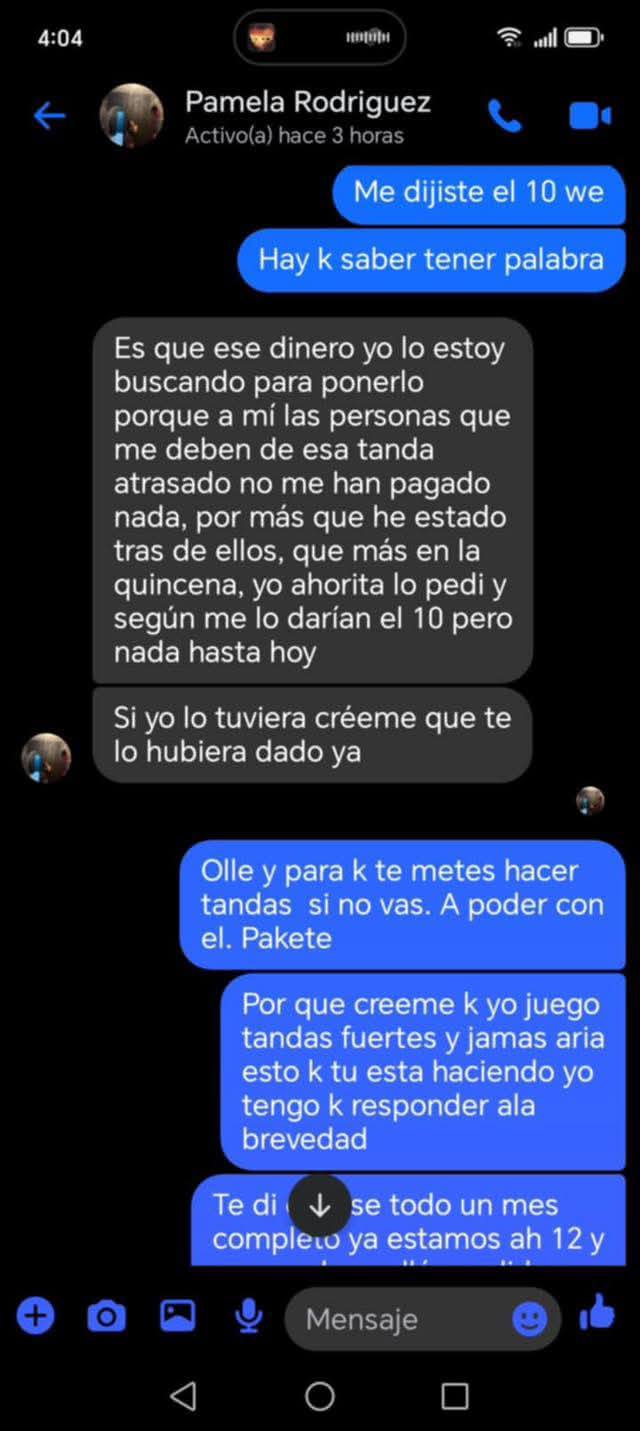Start a voice call with Pamela Rodriguez

[505, 116]
